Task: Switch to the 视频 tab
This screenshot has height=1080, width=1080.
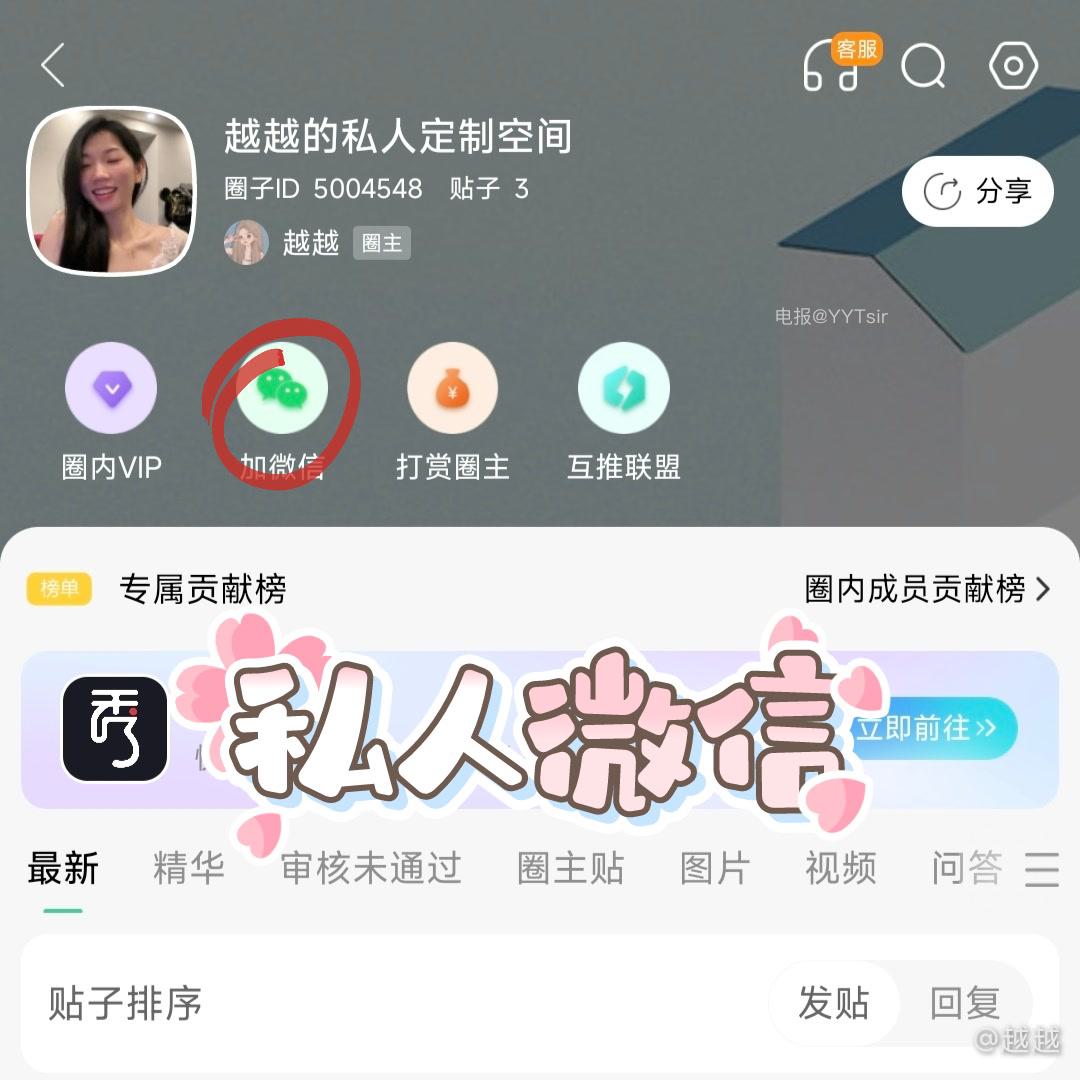Action: point(840,868)
